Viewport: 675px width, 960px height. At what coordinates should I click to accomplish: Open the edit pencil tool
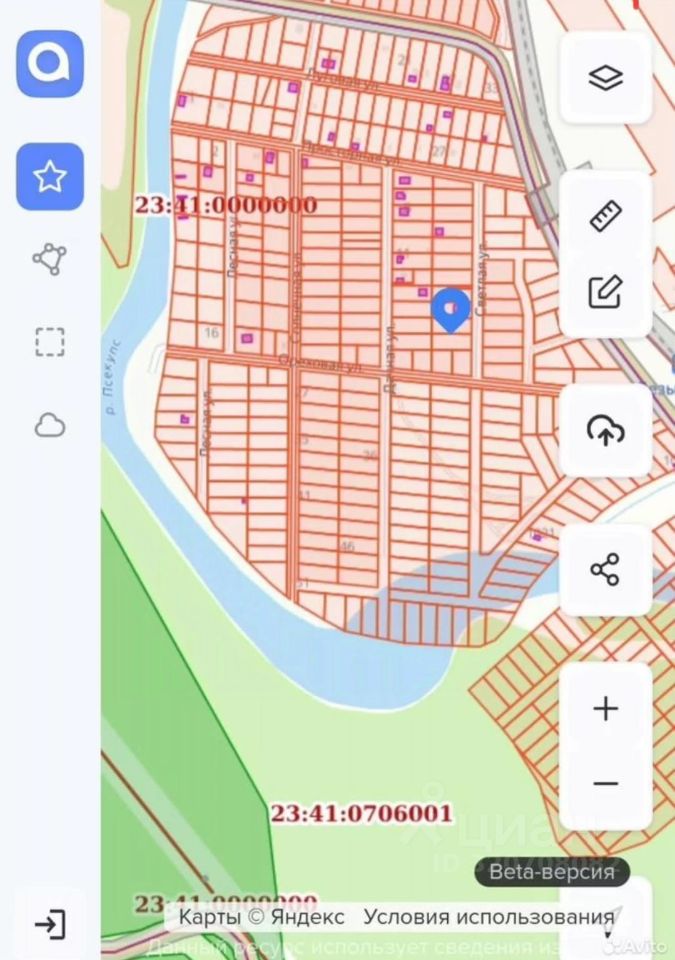tap(606, 291)
